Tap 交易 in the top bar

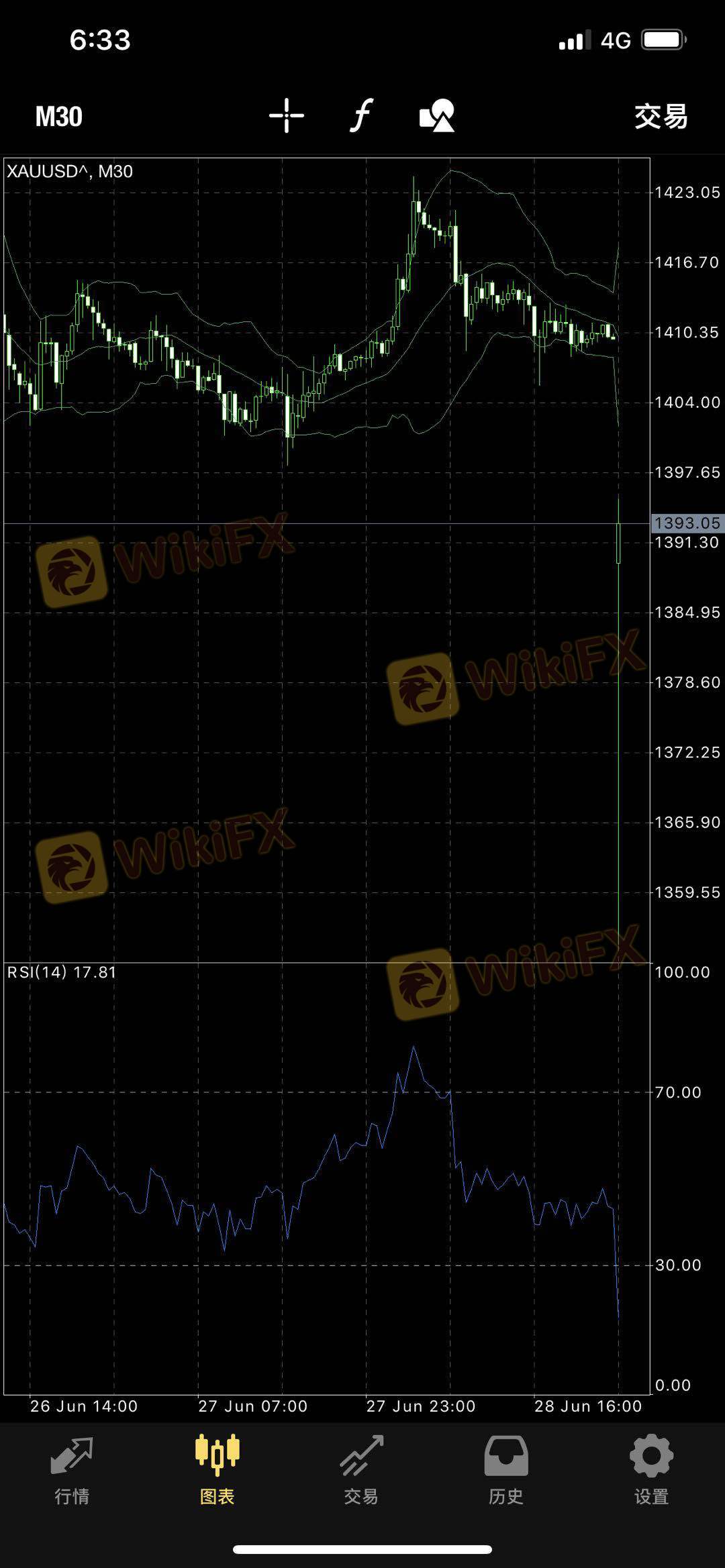pos(661,117)
